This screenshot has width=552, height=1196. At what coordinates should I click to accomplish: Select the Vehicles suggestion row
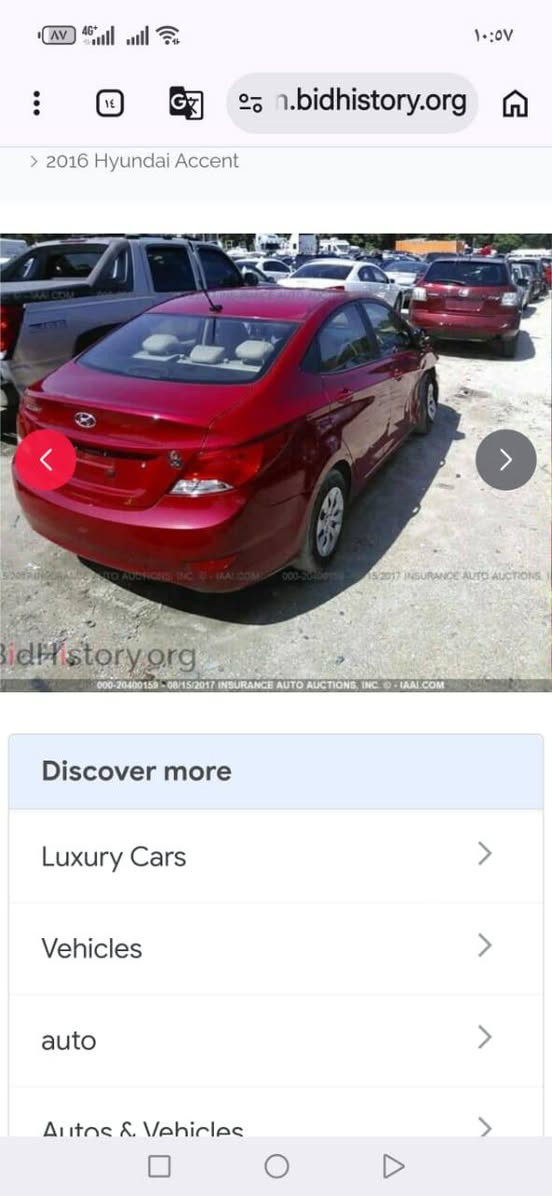click(x=276, y=948)
